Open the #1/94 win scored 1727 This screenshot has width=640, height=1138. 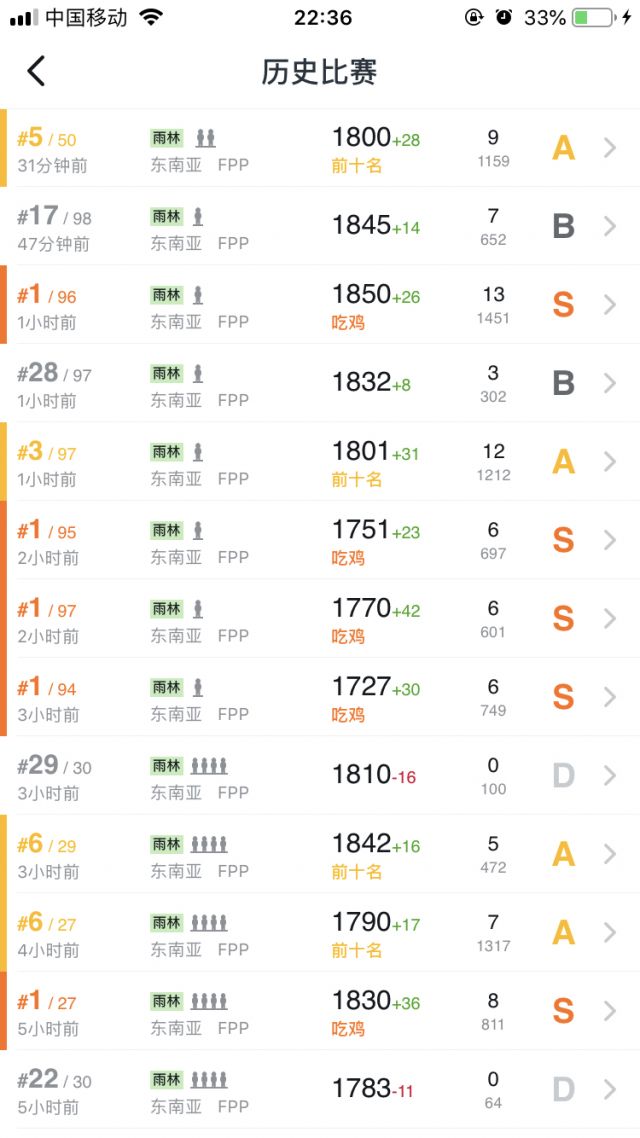[x=320, y=697]
